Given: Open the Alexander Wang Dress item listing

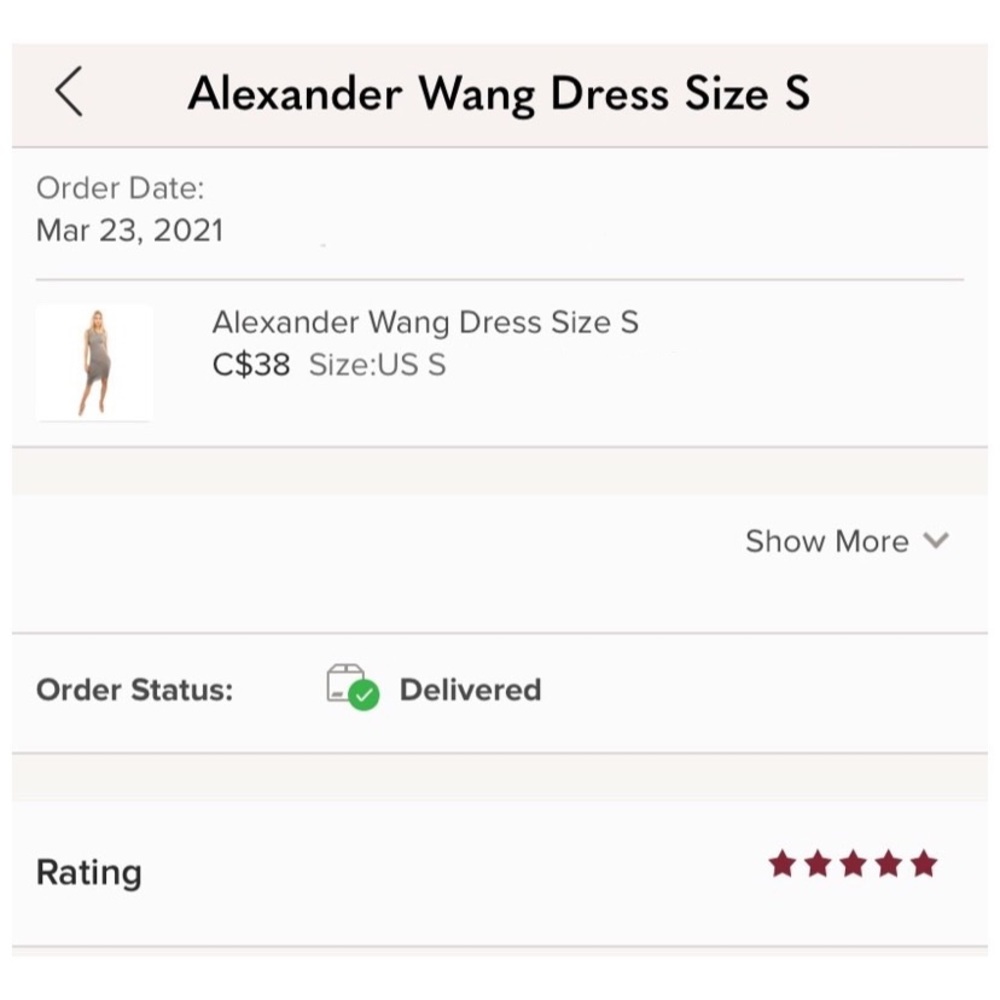Looking at the screenshot, I should coord(424,323).
